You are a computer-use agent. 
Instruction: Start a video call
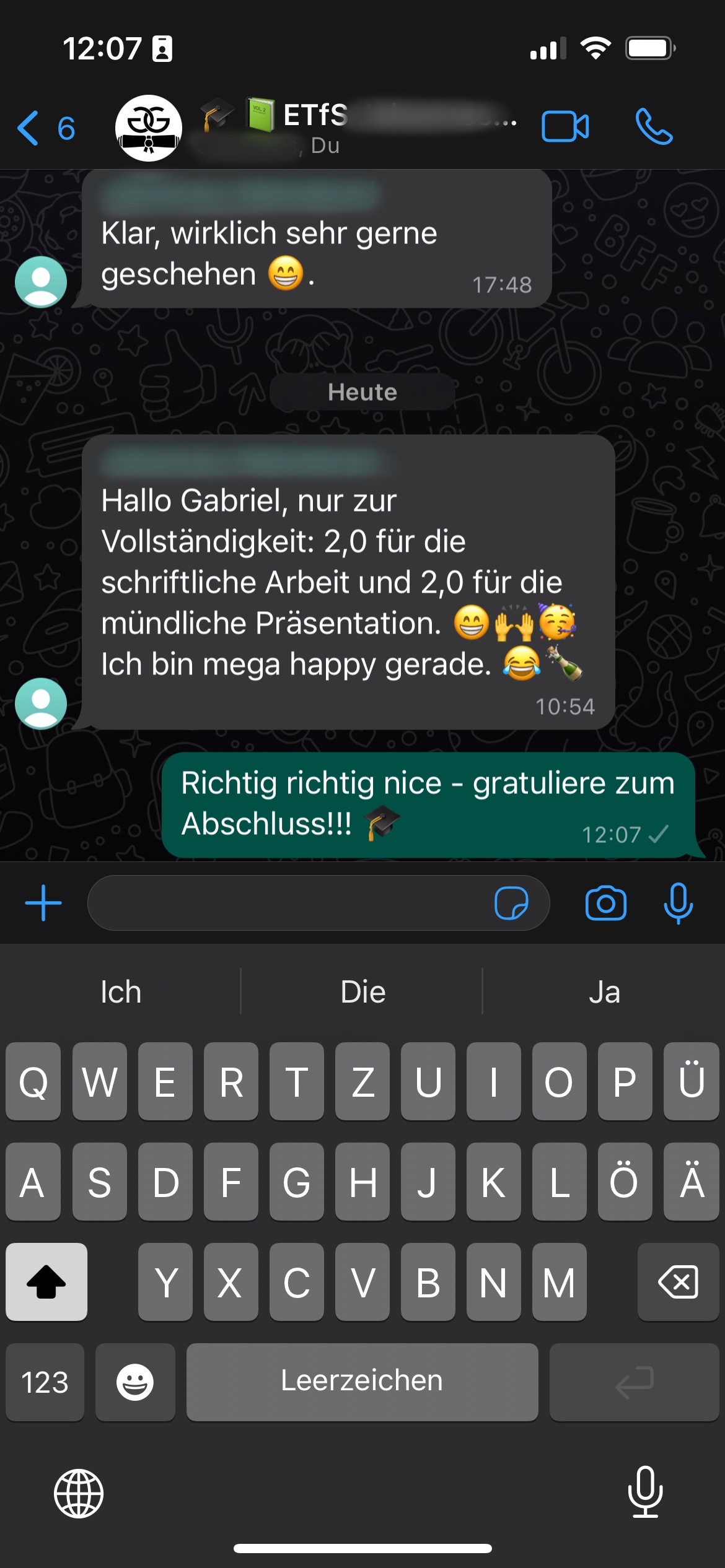[x=565, y=127]
